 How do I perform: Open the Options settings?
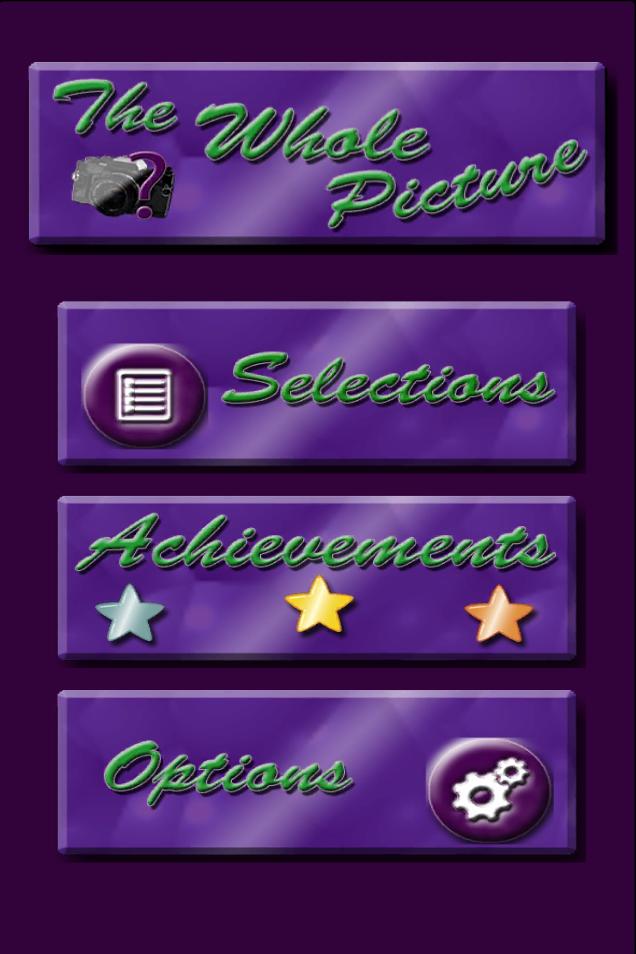[x=316, y=771]
